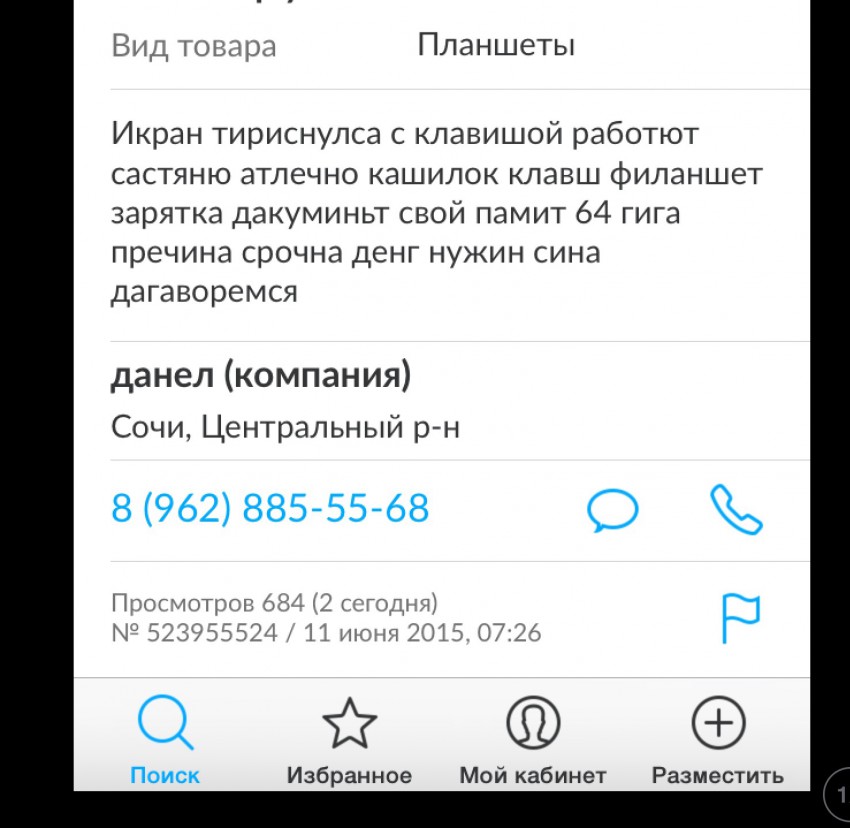850x828 pixels.
Task: Report this listing with the flag icon
Action: click(740, 617)
